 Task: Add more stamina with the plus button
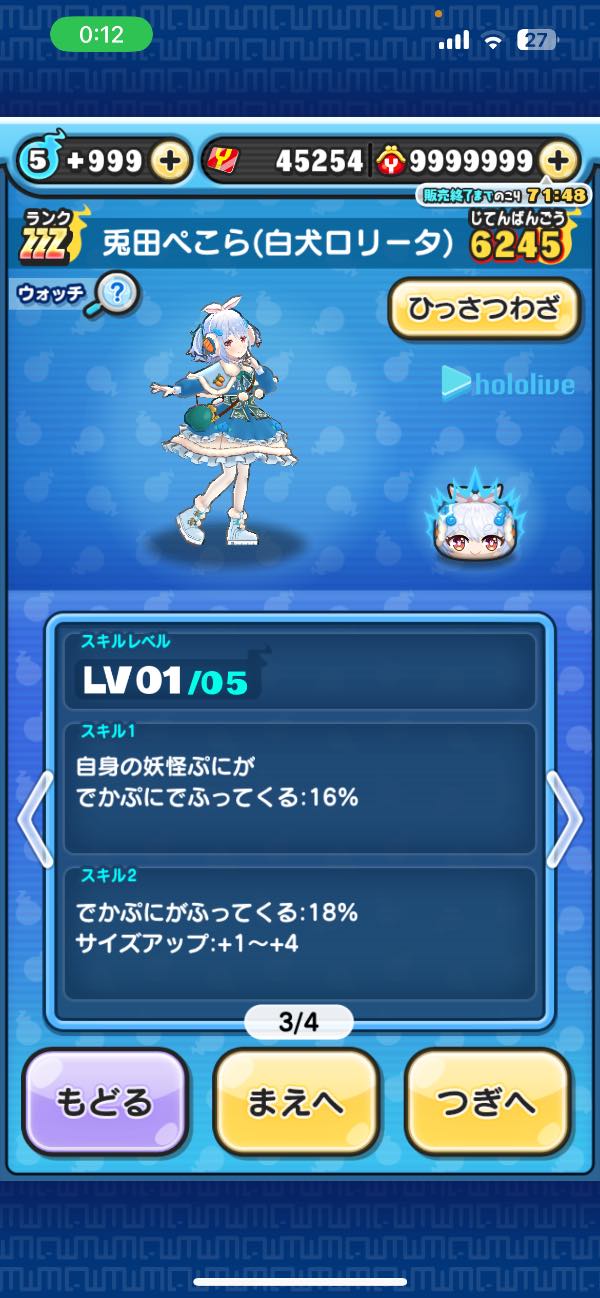pyautogui.click(x=171, y=160)
